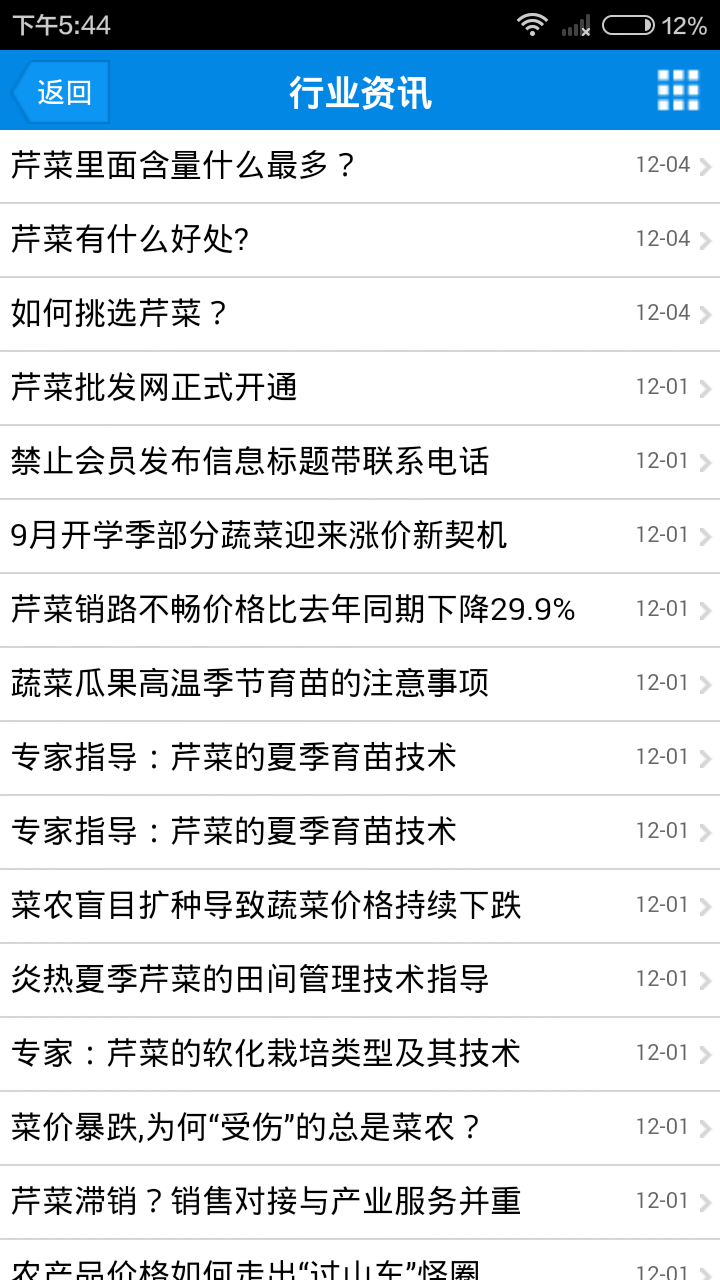The image size is (720, 1280).
Task: Open the grid menu icon
Action: 677,91
